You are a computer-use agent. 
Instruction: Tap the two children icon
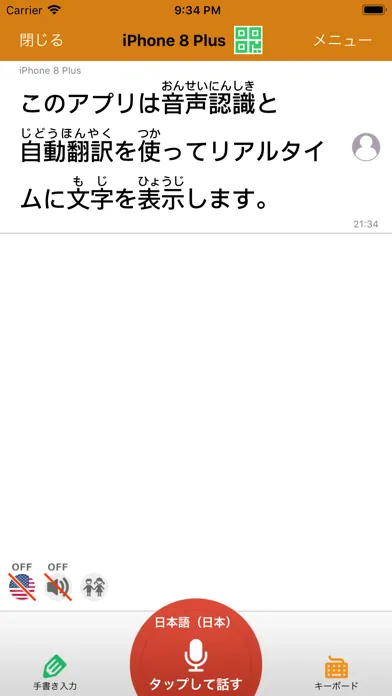(x=94, y=587)
